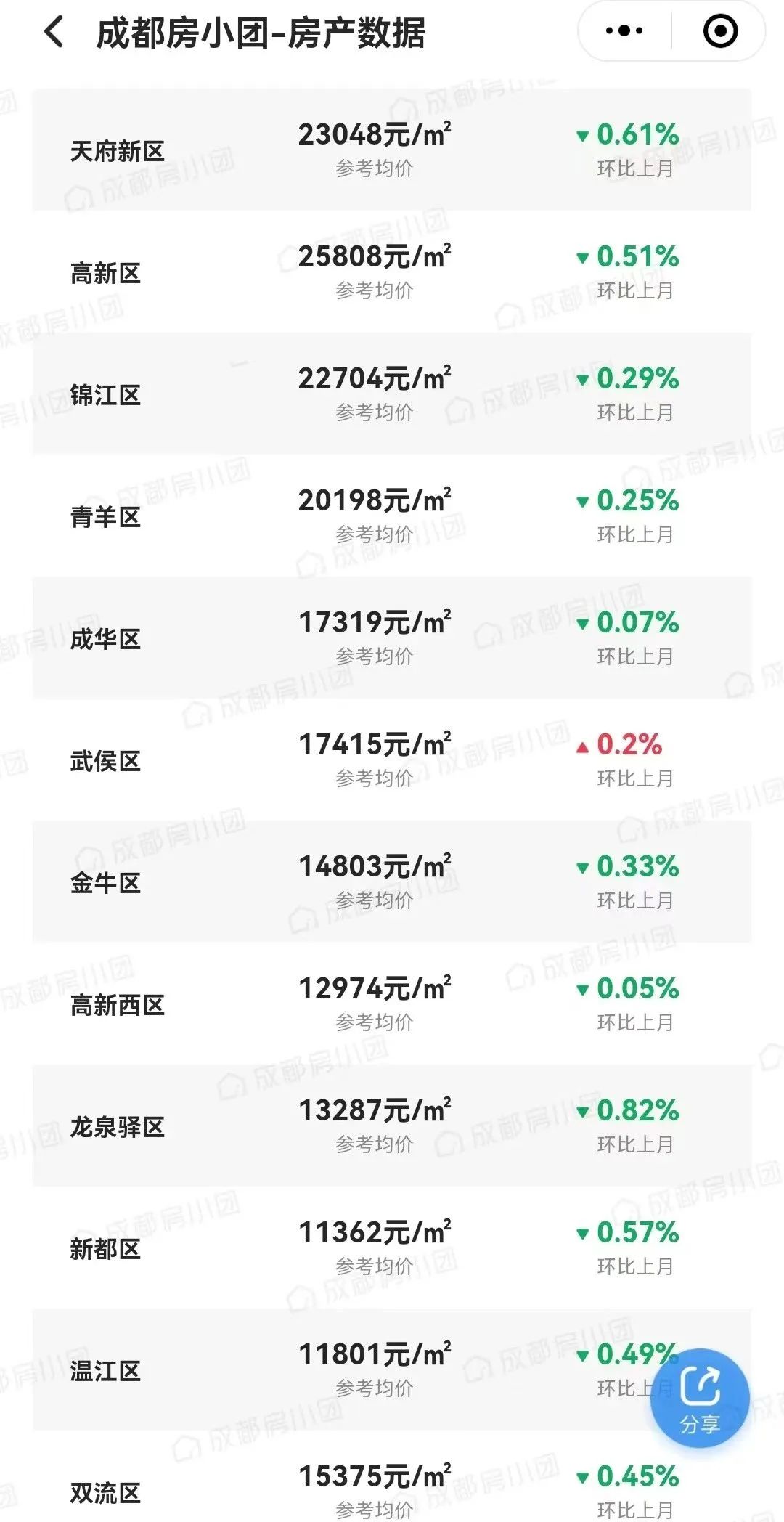The width and height of the screenshot is (784, 1522).
Task: Tap the back arrow icon
Action: coord(53,33)
